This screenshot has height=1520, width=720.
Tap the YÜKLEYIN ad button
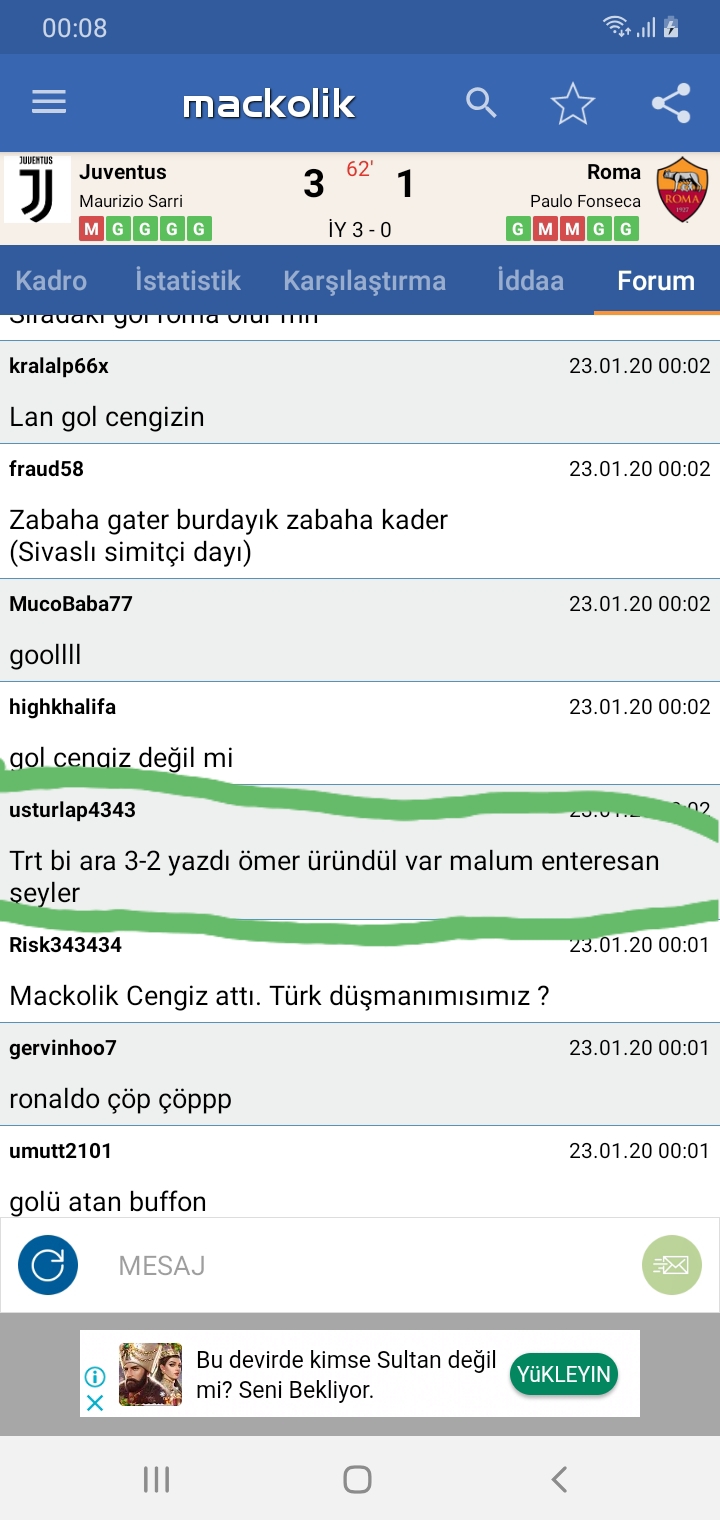[563, 1374]
